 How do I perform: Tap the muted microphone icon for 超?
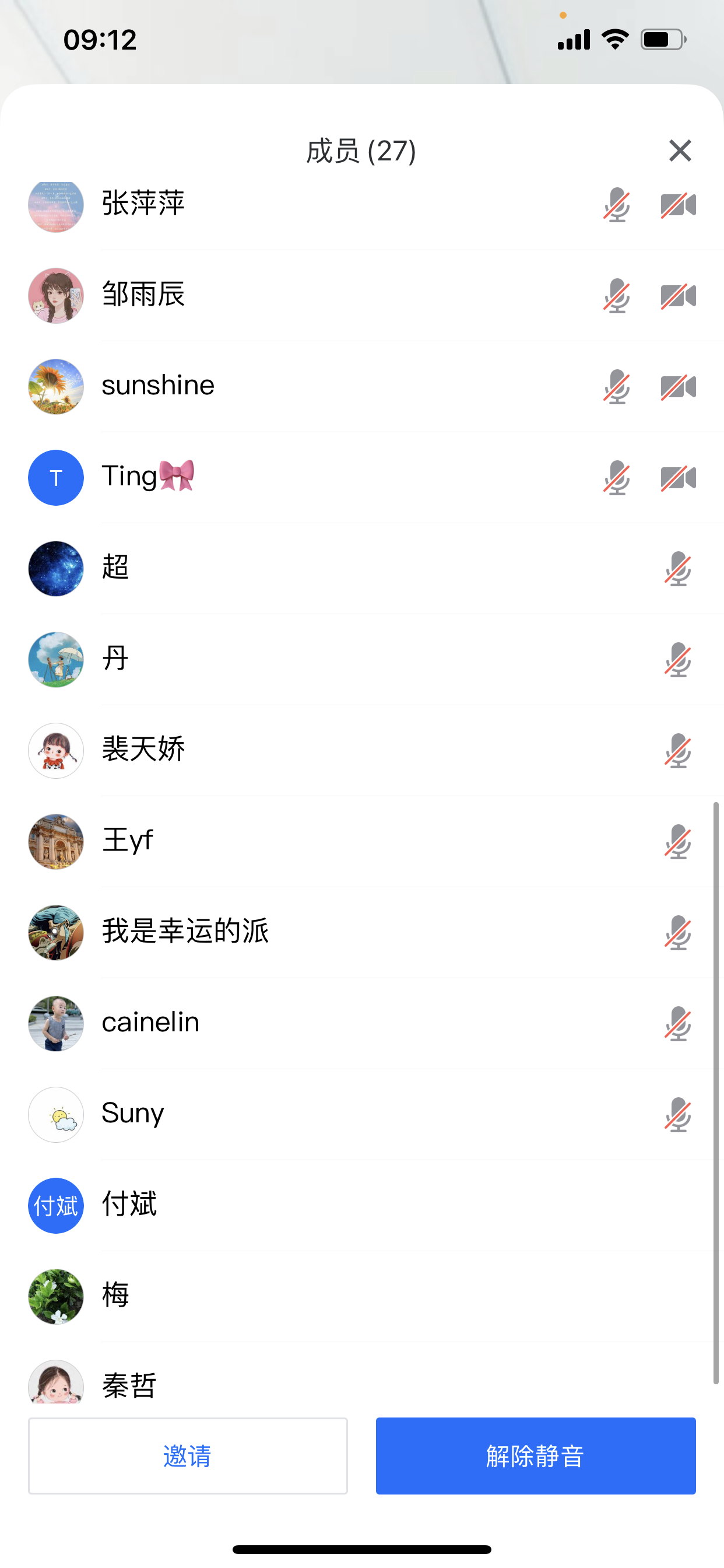[677, 569]
